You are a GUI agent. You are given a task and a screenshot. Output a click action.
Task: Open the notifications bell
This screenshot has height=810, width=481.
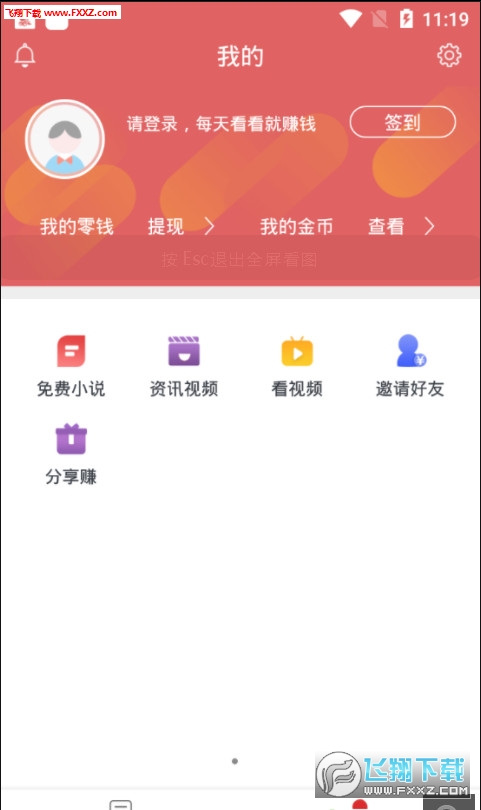coord(25,55)
